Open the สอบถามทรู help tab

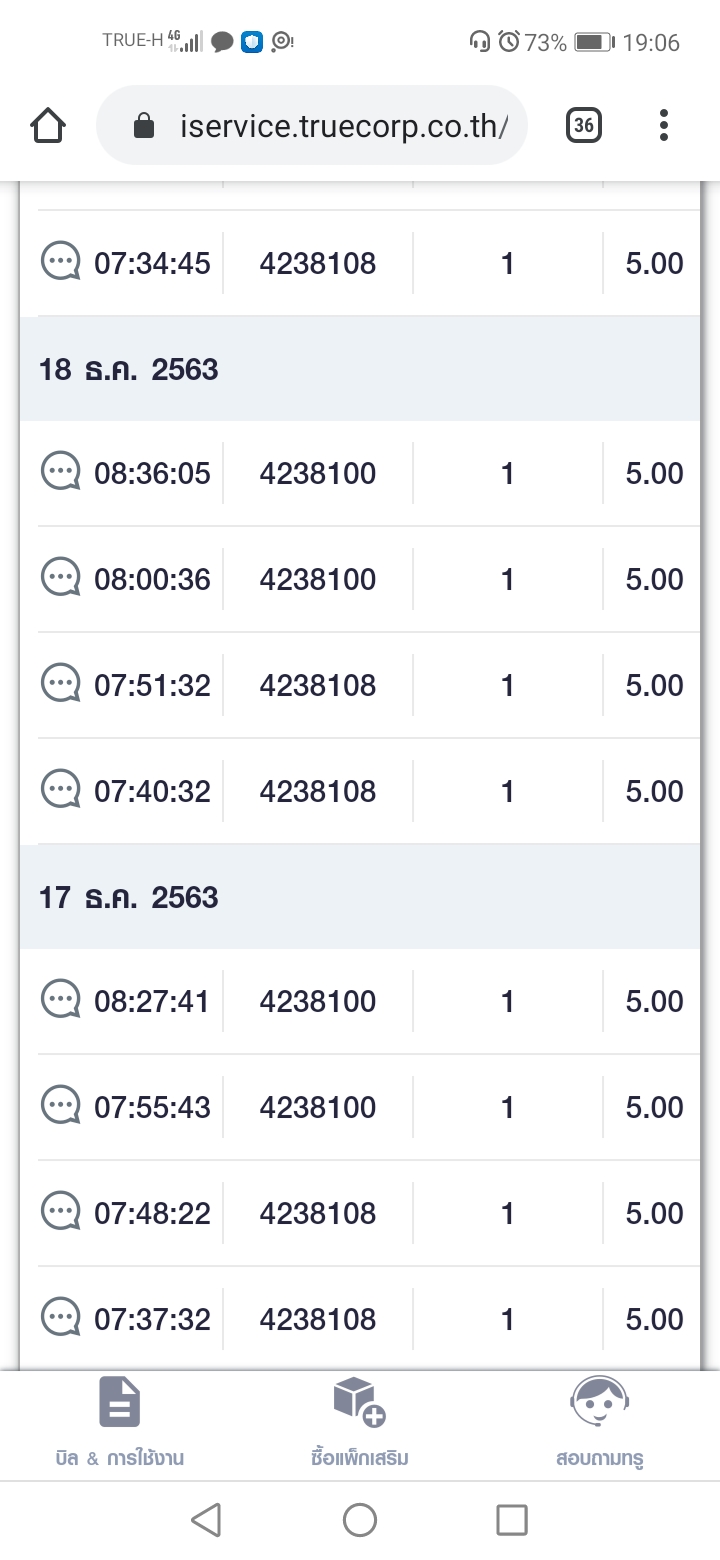coord(599,1423)
